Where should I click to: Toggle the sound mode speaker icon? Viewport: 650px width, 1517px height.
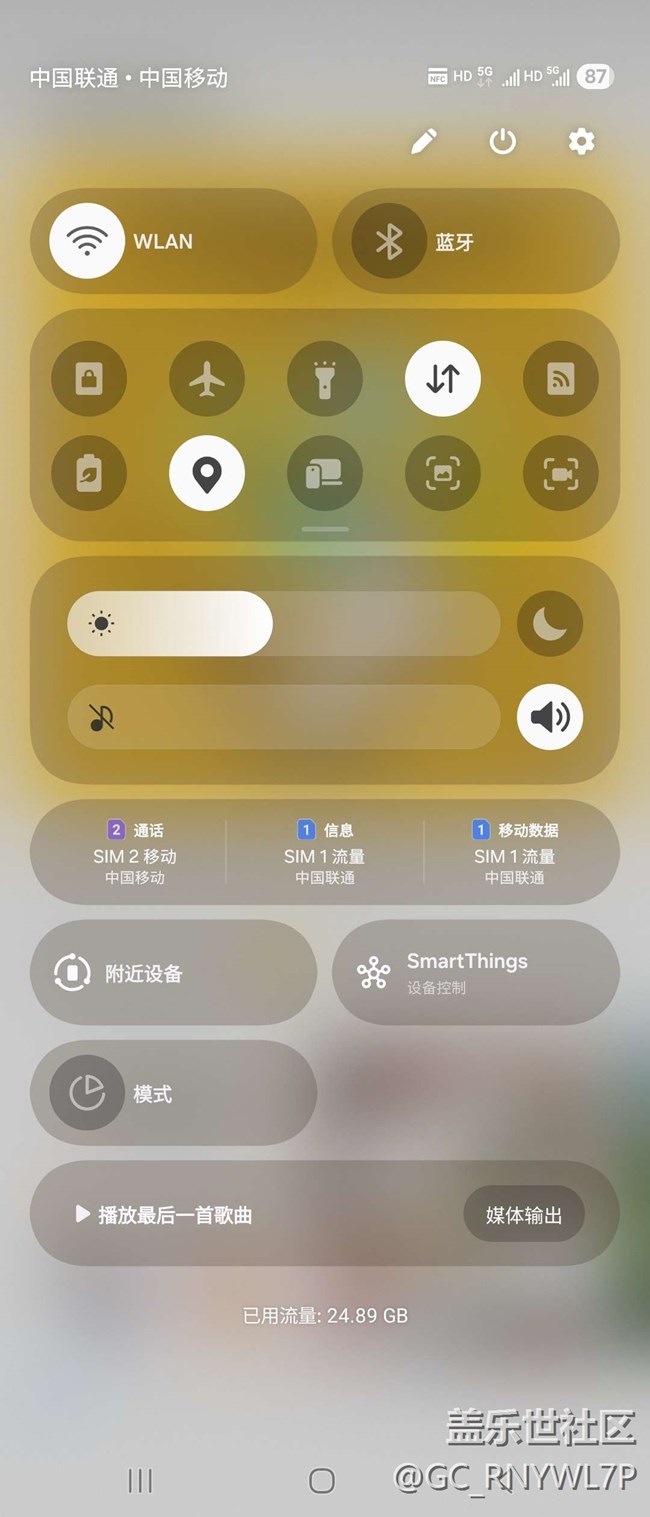tap(549, 716)
